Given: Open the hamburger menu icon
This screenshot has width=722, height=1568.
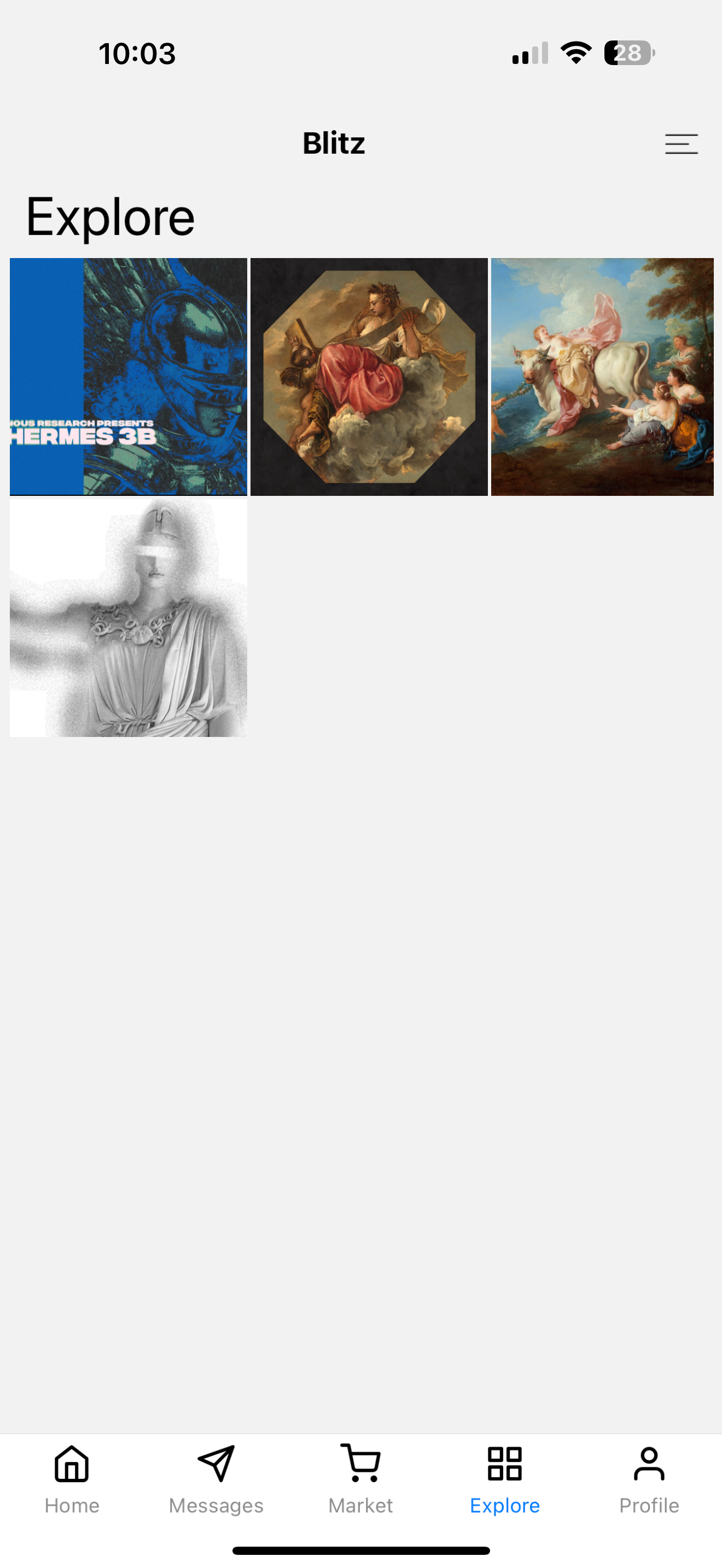Looking at the screenshot, I should coord(680,144).
